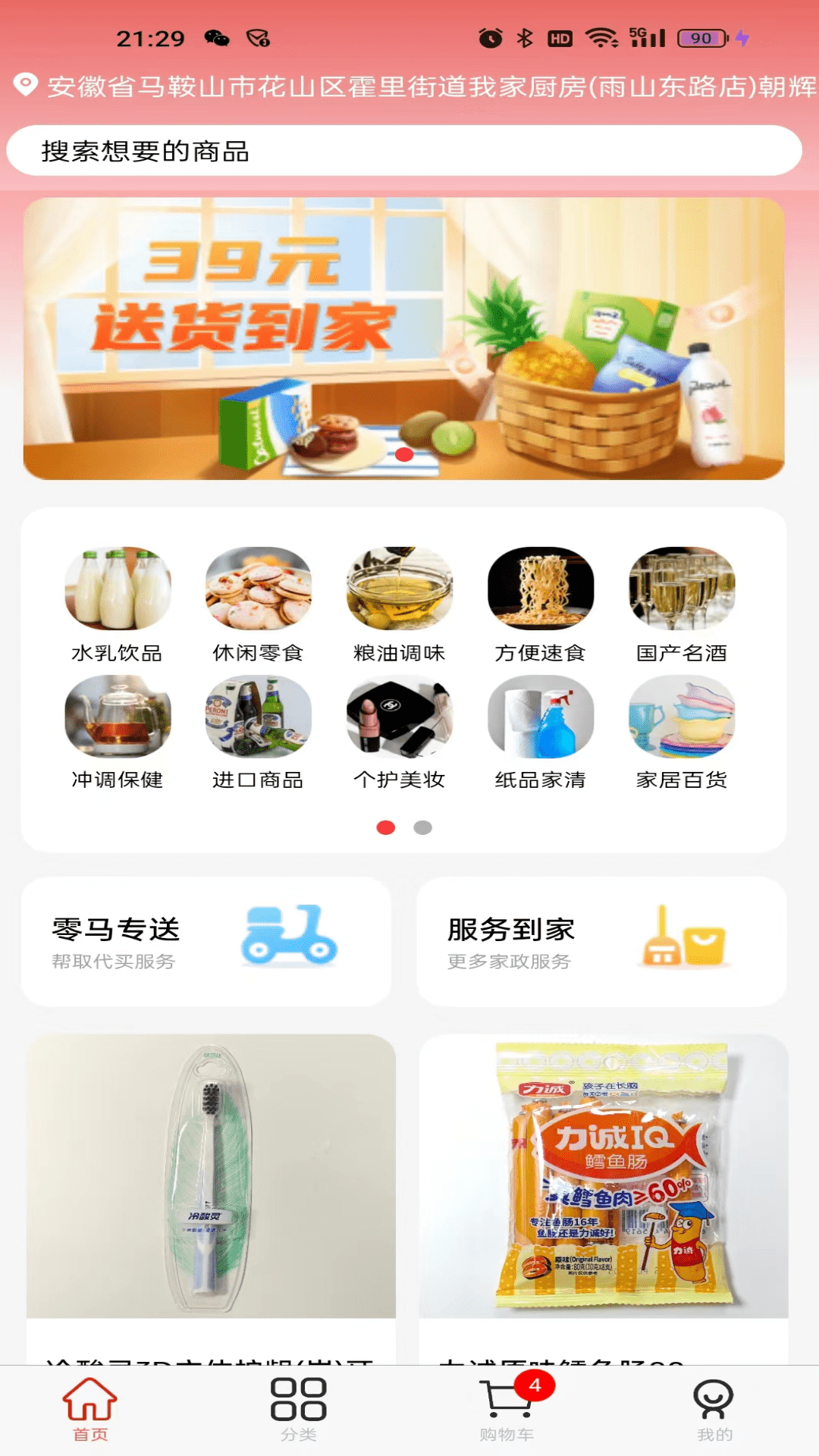Select the 方便速食 category icon

[x=541, y=590]
